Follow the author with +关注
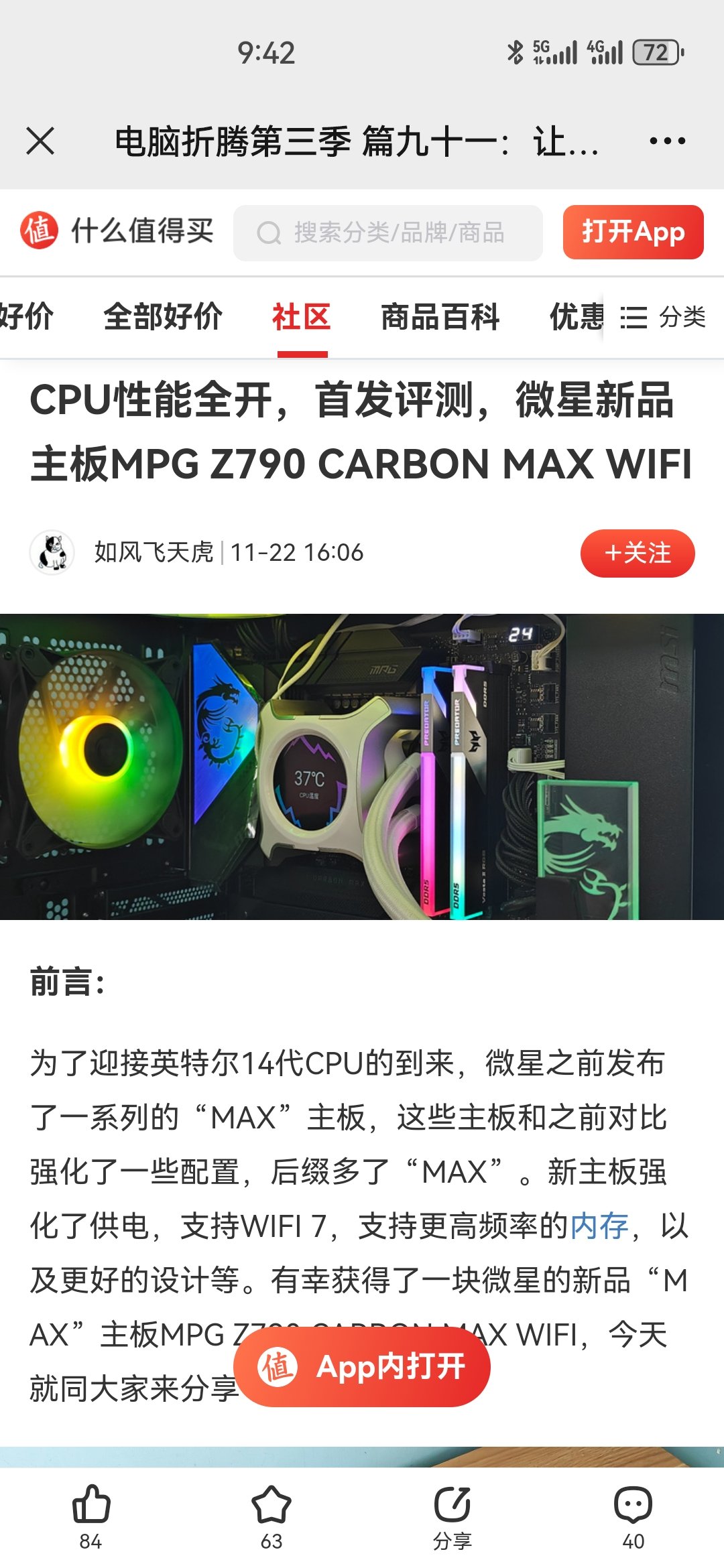This screenshot has width=724, height=1568. (637, 553)
